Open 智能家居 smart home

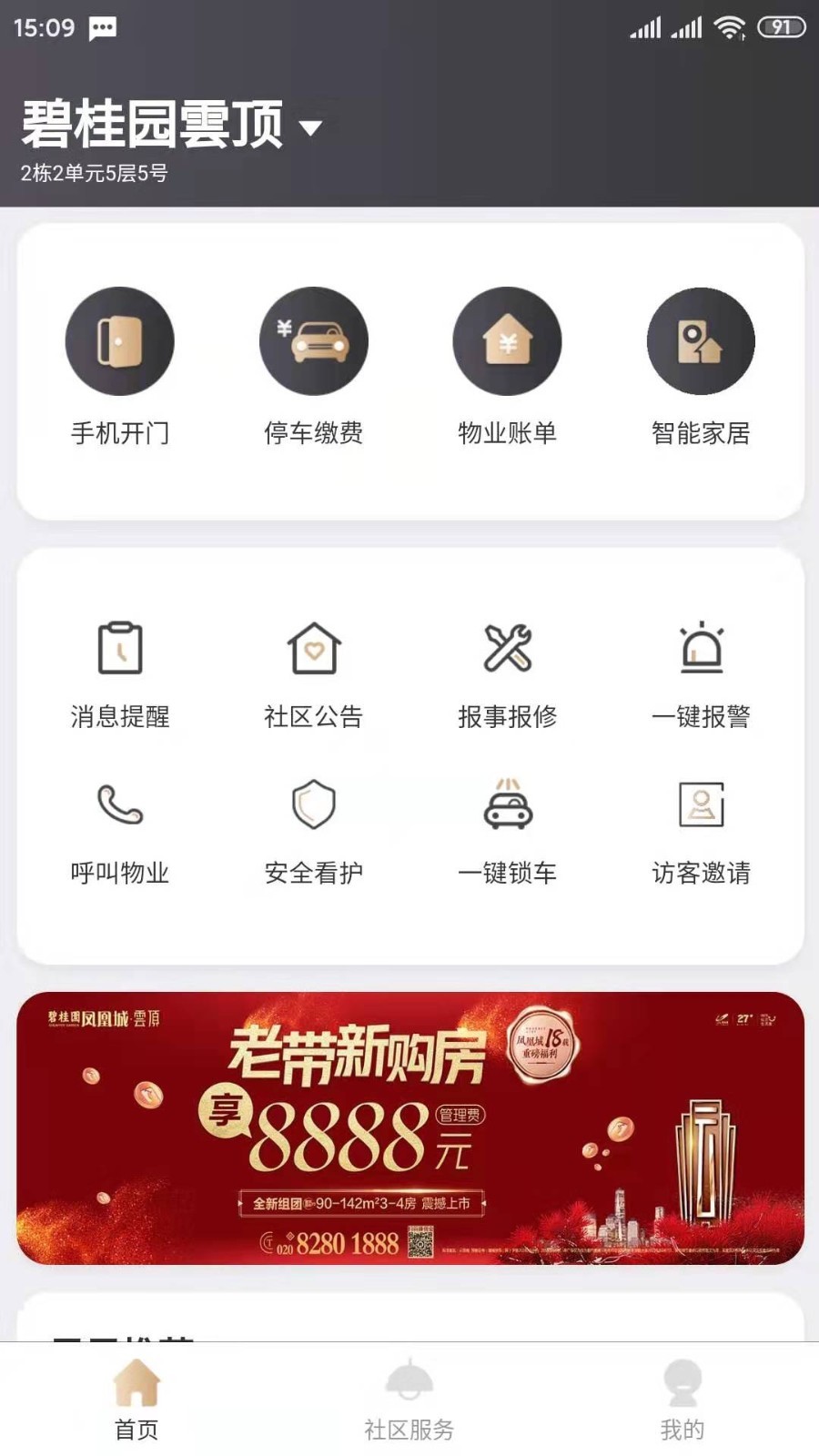(701, 368)
